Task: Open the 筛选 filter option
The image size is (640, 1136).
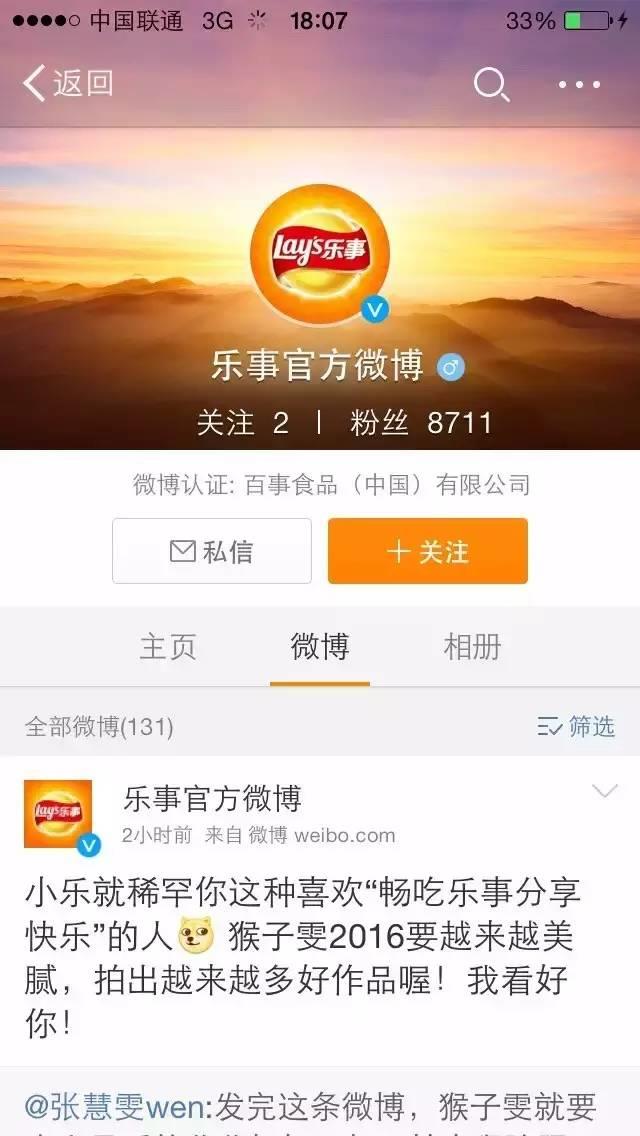Action: coord(576,727)
